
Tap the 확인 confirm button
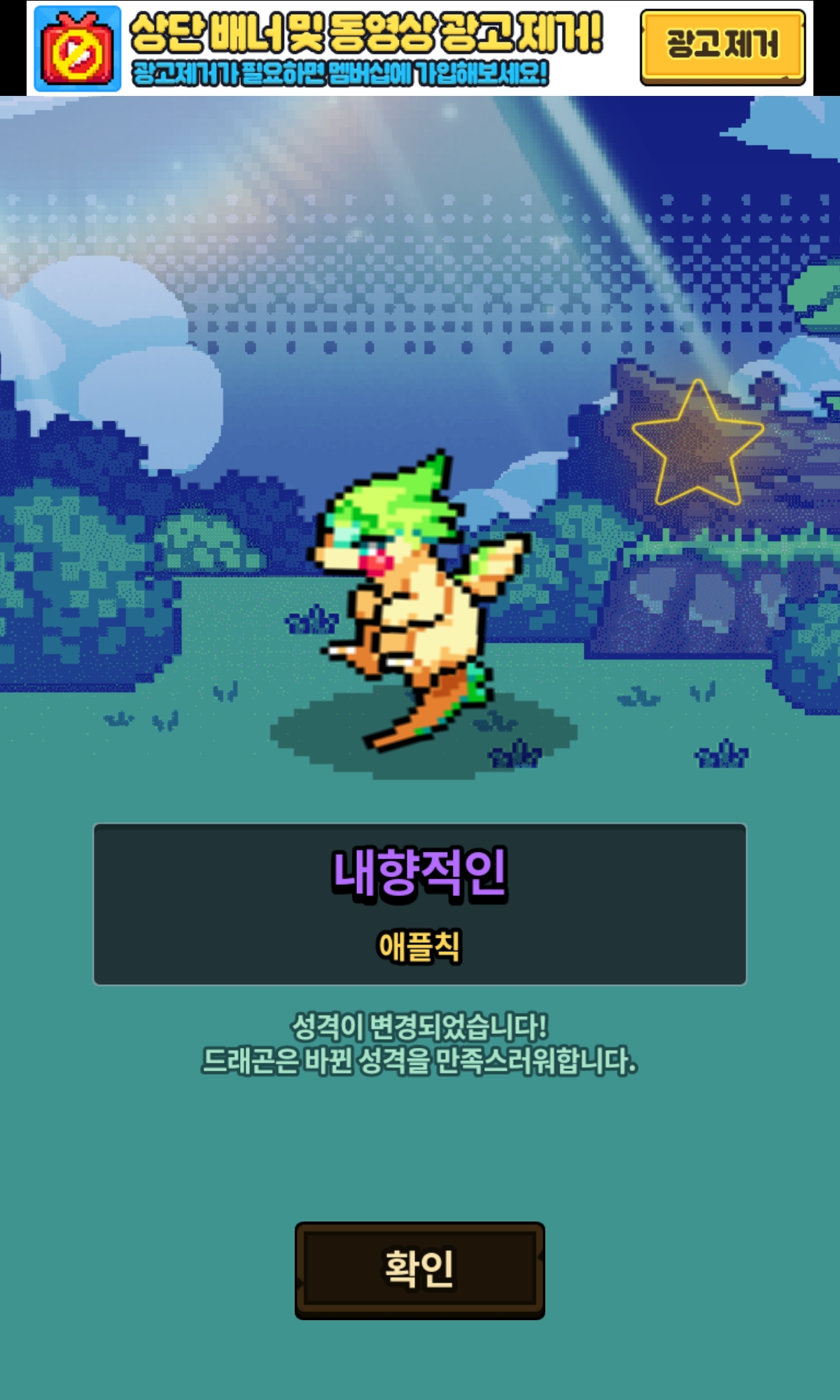point(419,1270)
